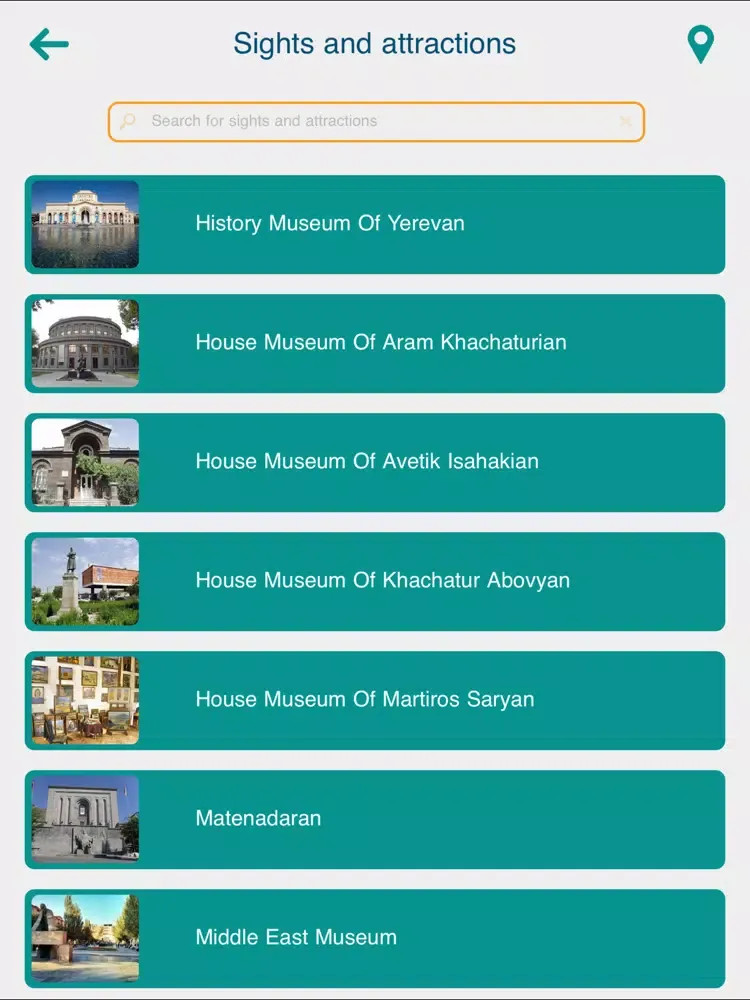Screen dimensions: 750x1000
Task: View House Museum Of Avetik Isahakian
Action: coord(375,462)
